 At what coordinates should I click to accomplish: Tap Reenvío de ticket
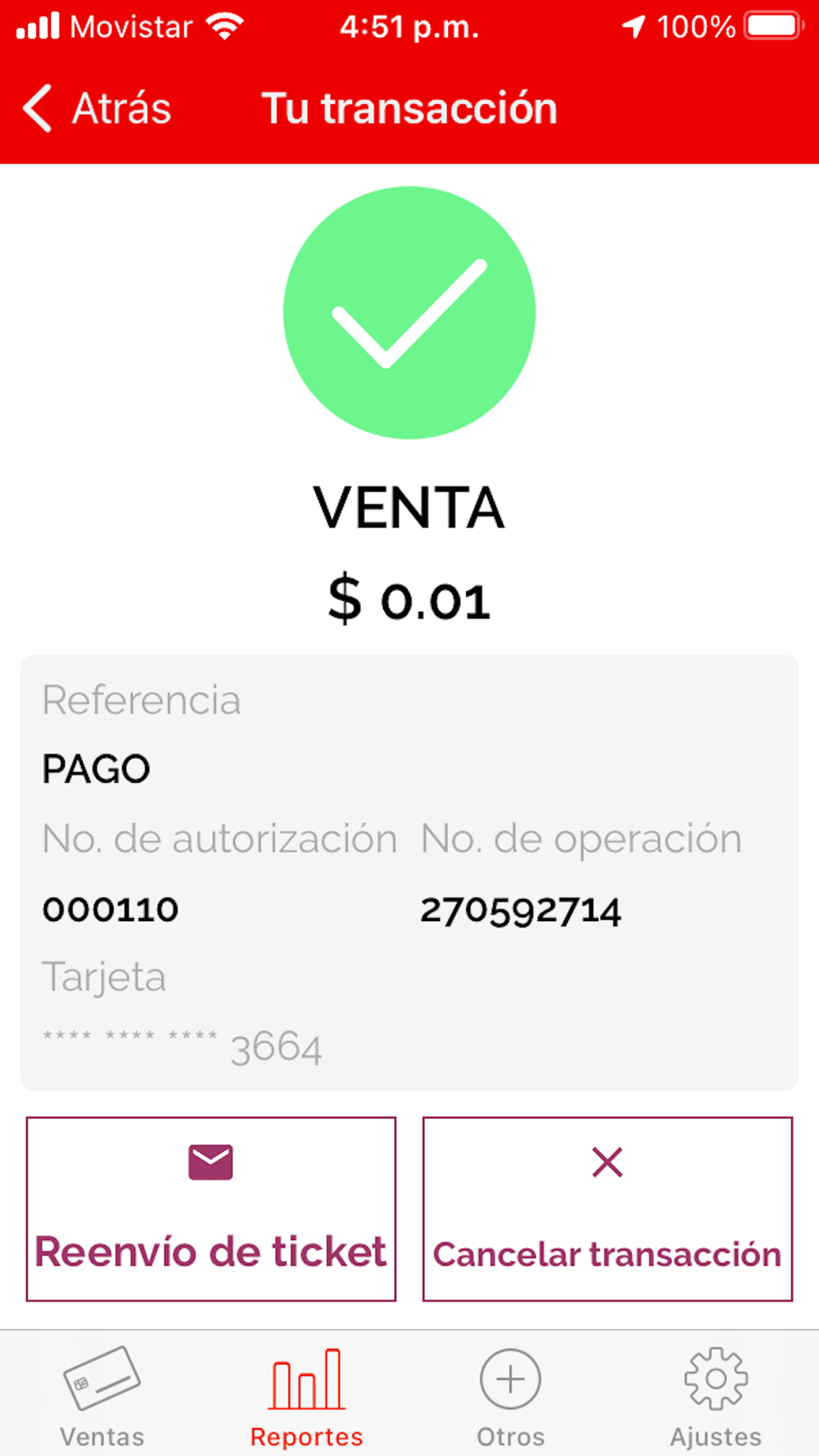(x=211, y=1209)
